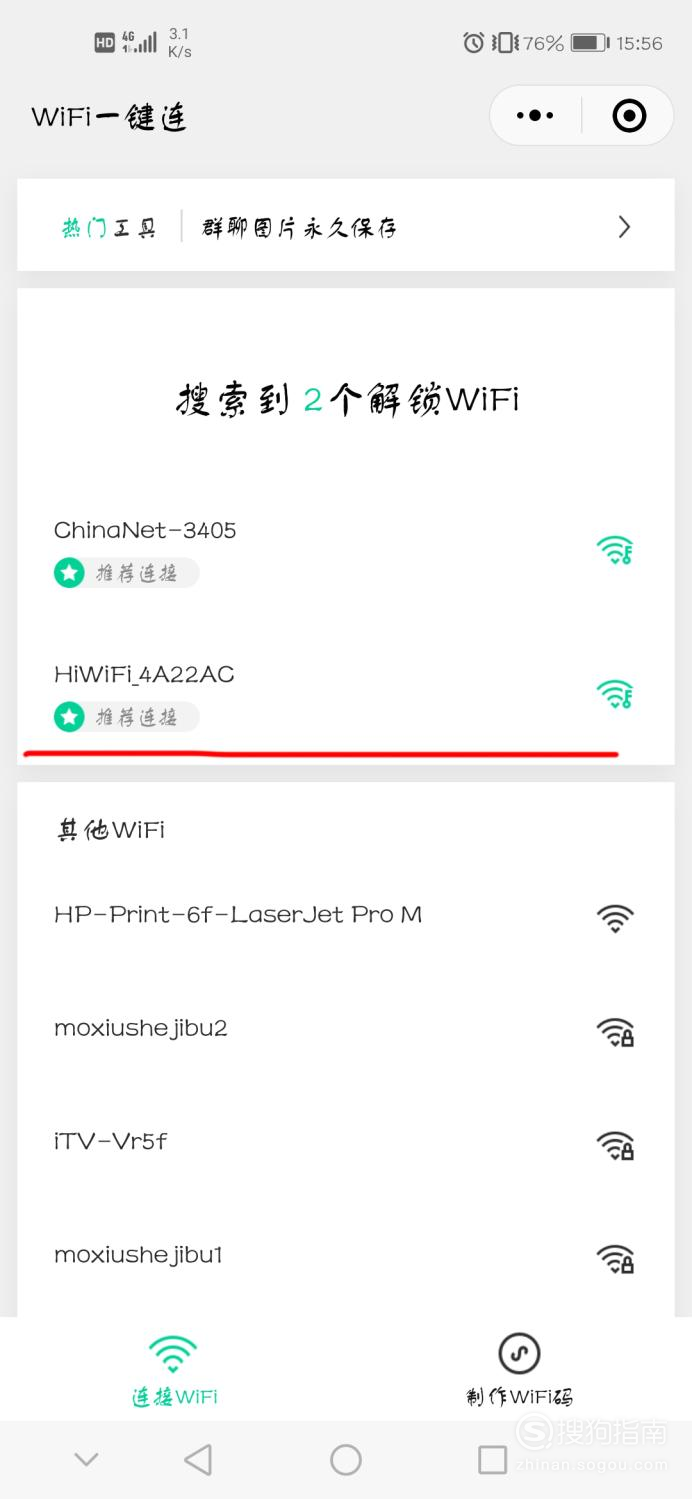
Task: Connect to HiWiFi_4A22AC WiFi
Action: click(346, 695)
